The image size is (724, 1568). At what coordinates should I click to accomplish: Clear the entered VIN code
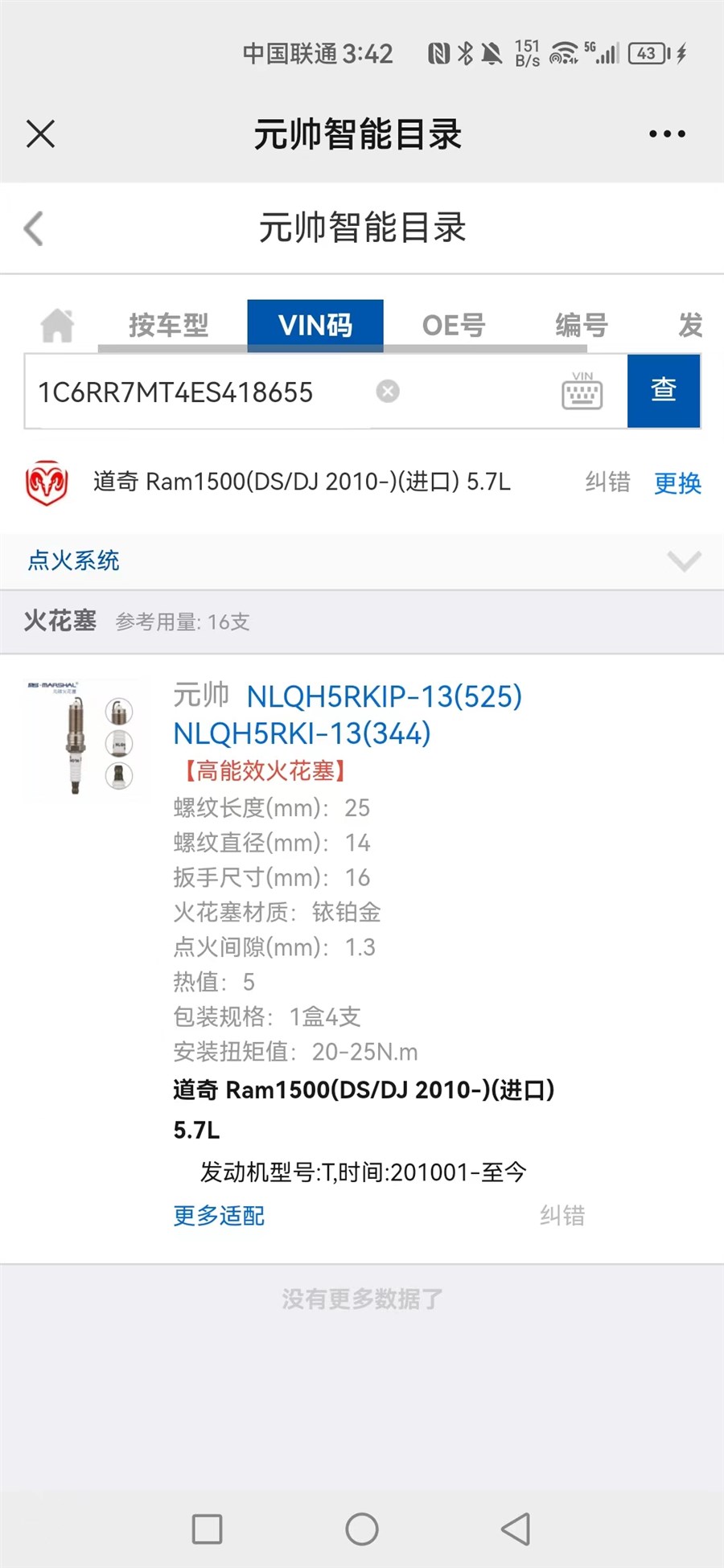coord(388,392)
